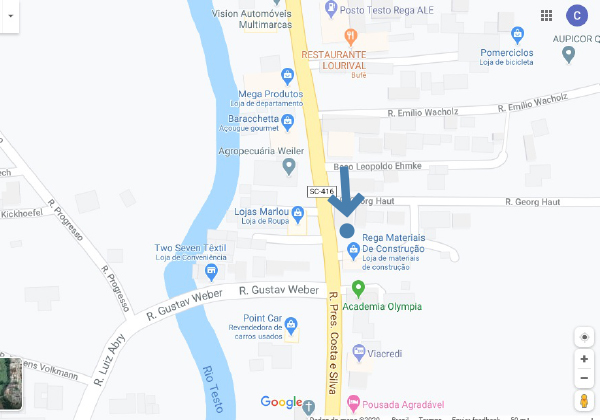Expand the dropdown arrow in the side panel
The height and width of the screenshot is (420, 600).
[x=9, y=17]
